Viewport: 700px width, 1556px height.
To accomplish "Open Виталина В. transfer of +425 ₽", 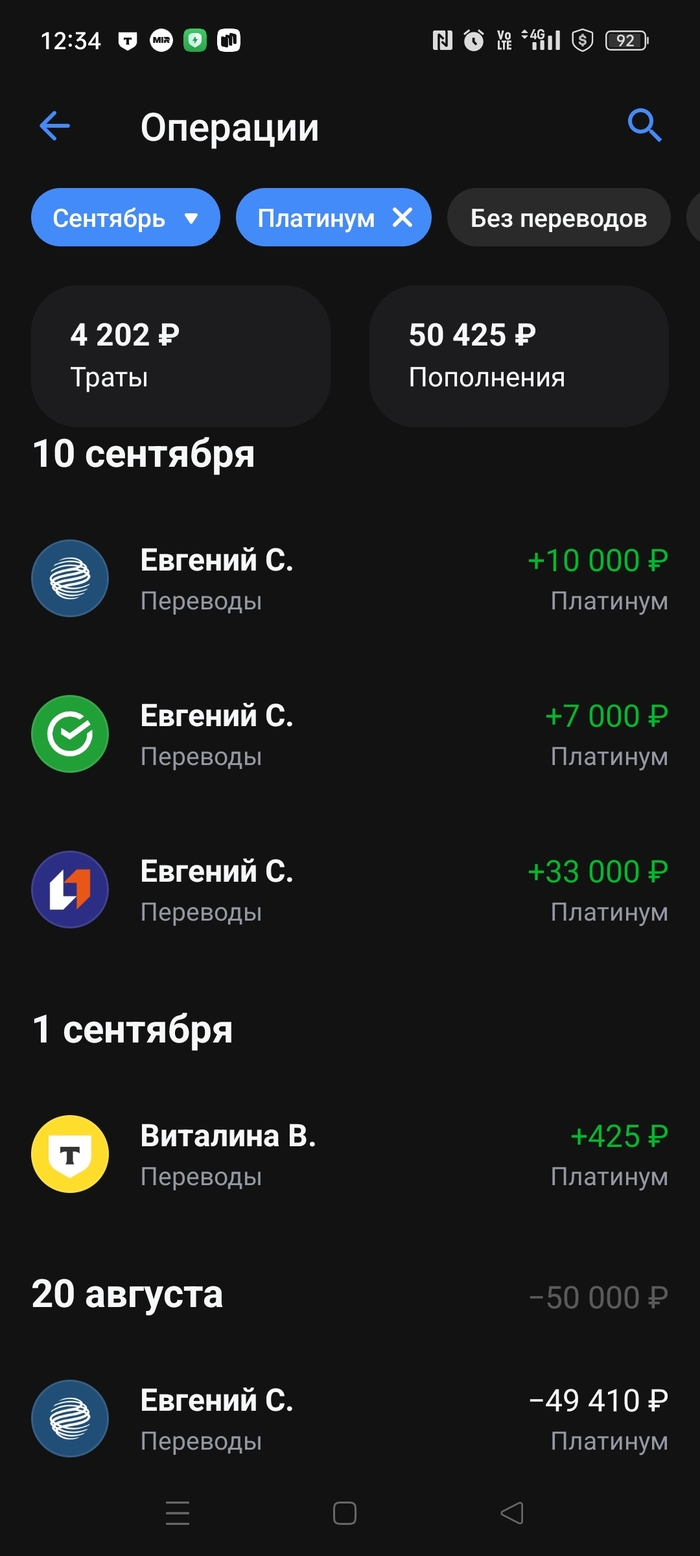I will click(x=350, y=1155).
